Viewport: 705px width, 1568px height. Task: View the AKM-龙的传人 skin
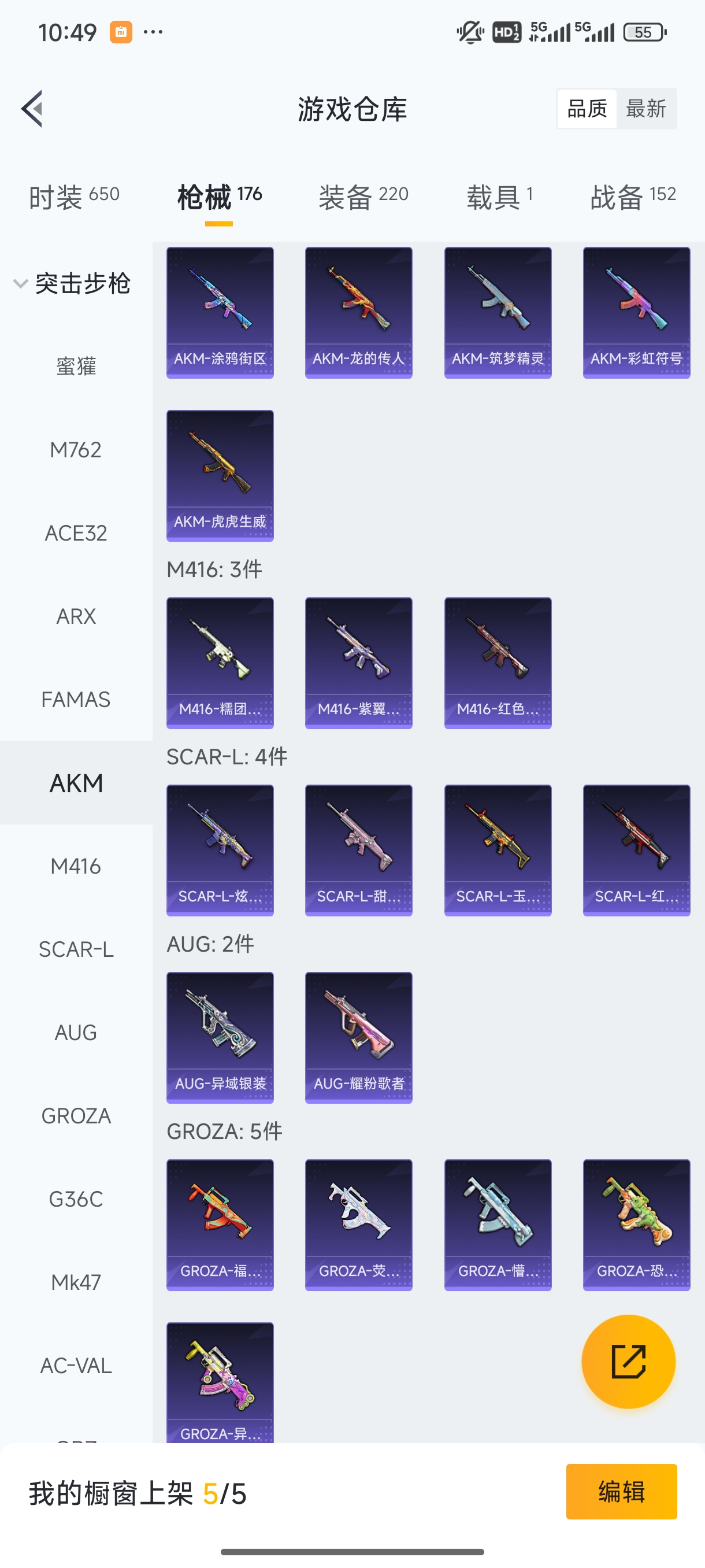(358, 312)
